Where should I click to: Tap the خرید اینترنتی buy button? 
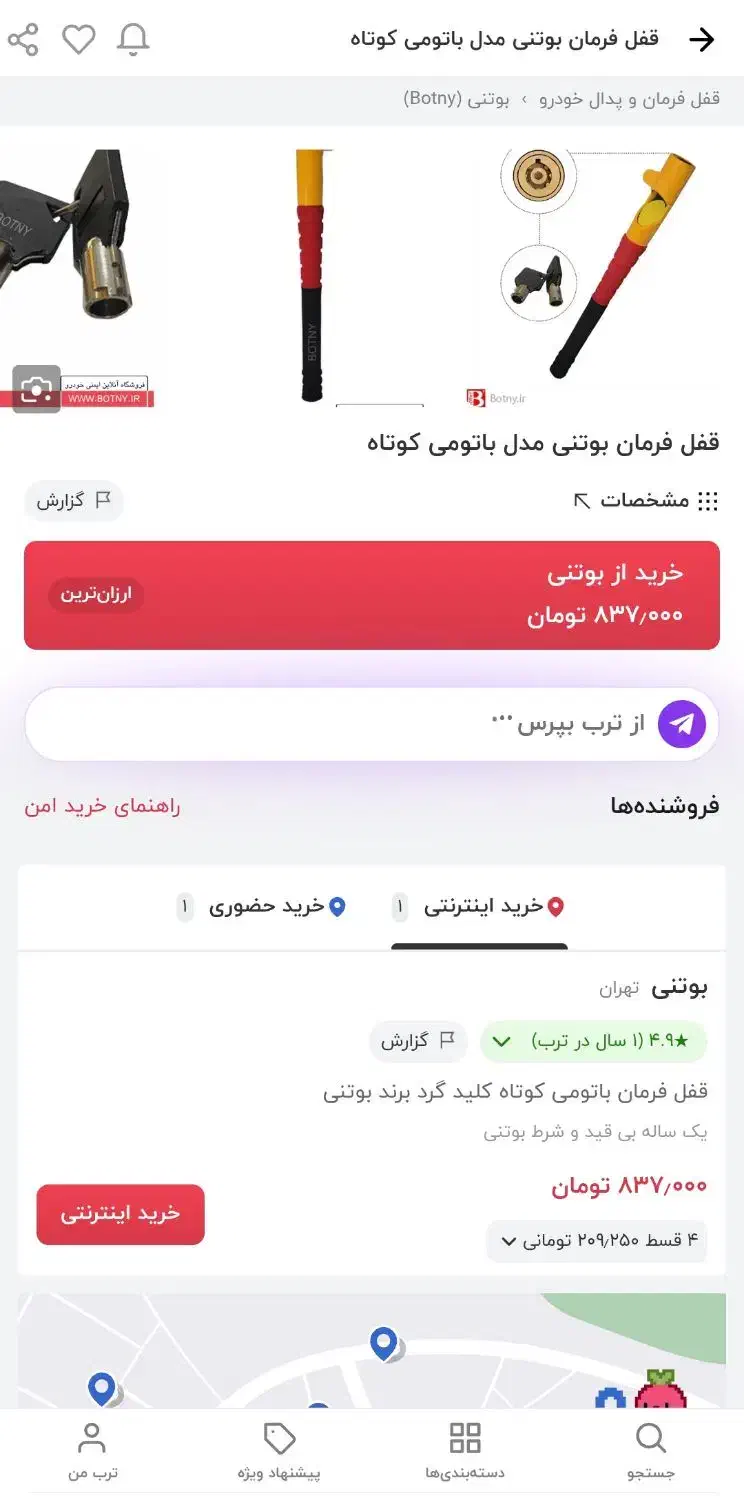coord(121,1214)
